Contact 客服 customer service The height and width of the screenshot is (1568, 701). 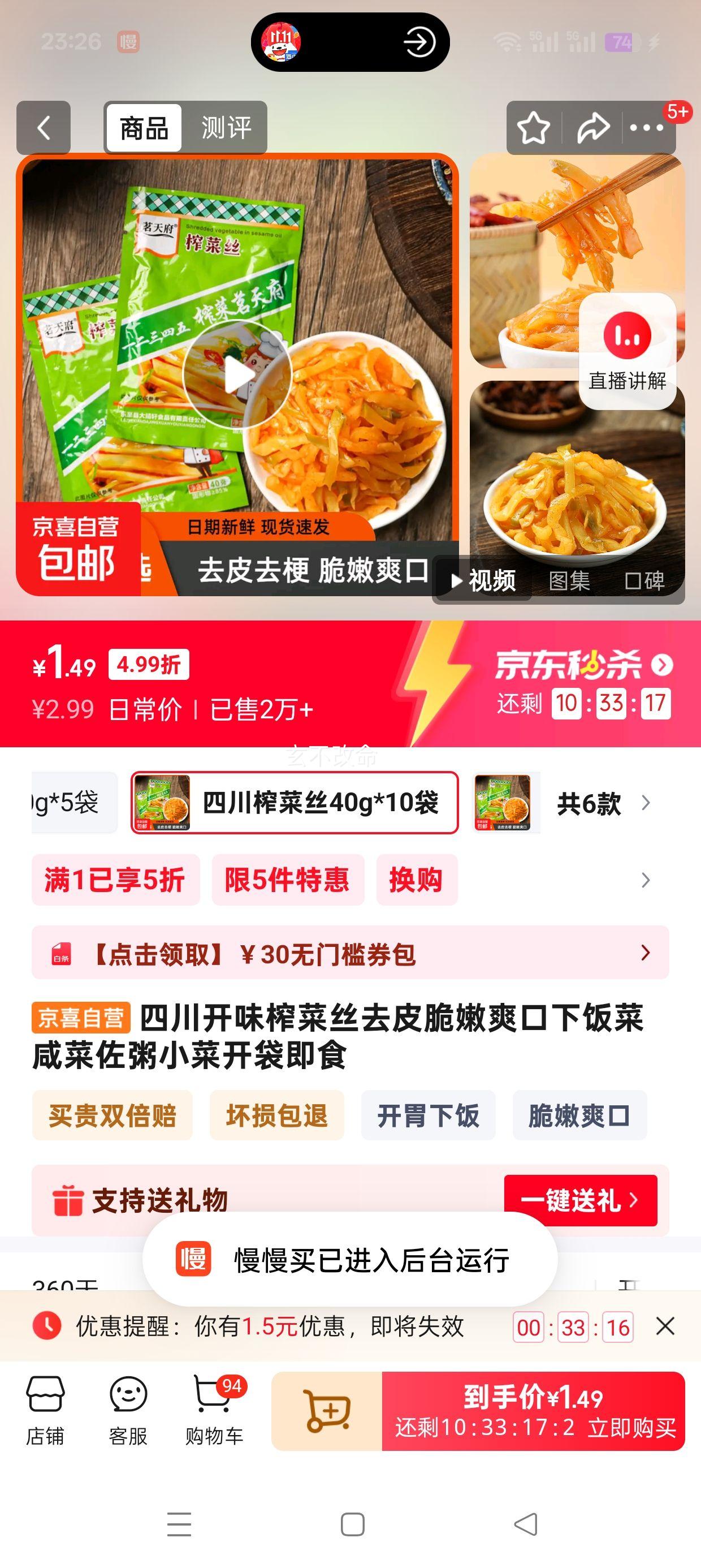point(128,1410)
